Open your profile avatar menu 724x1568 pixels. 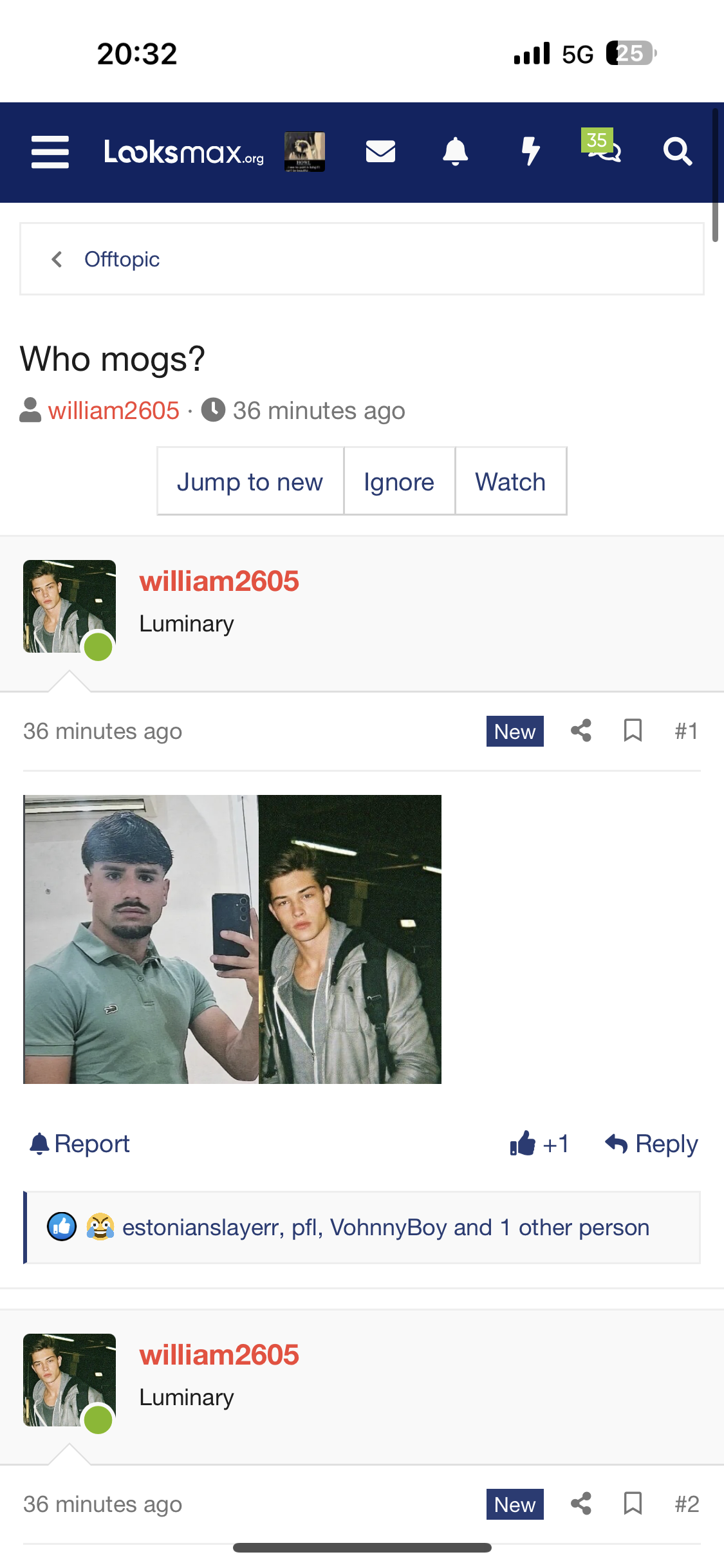[304, 152]
